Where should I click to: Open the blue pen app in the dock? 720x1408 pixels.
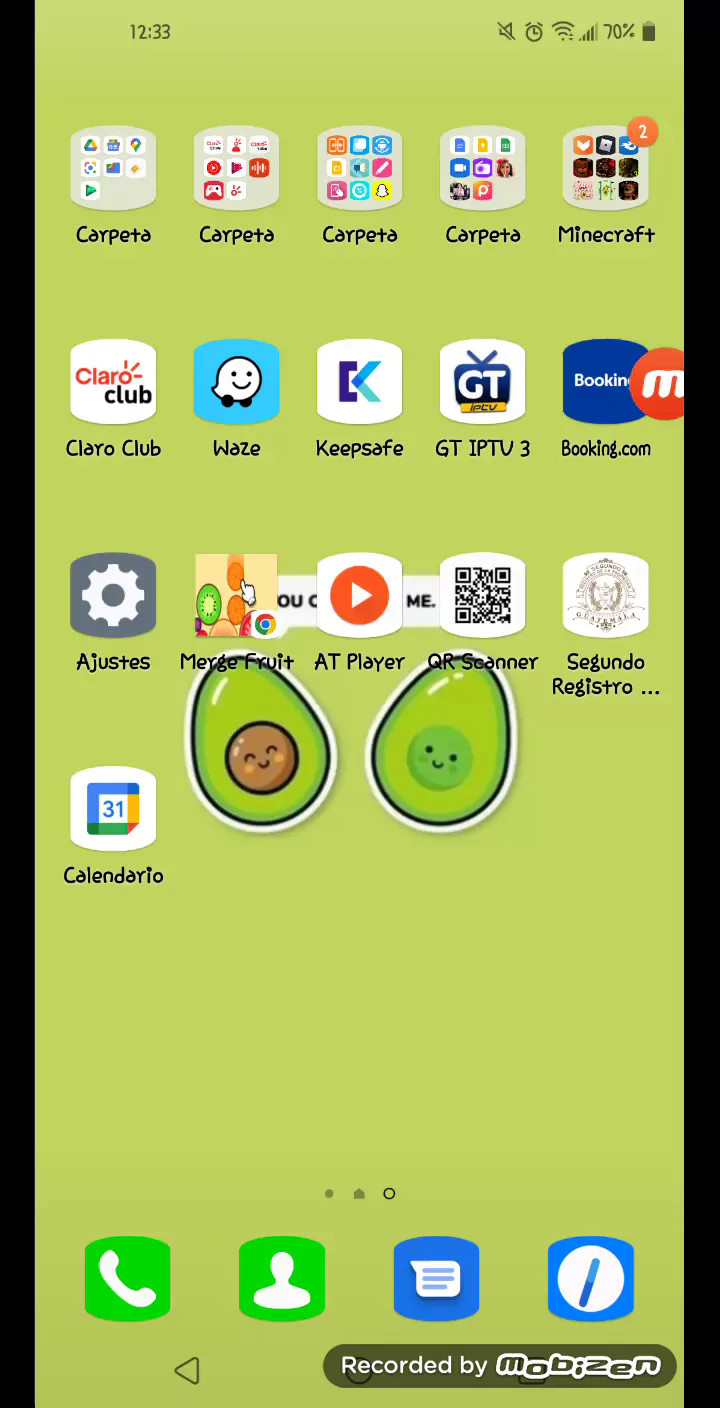[590, 1279]
